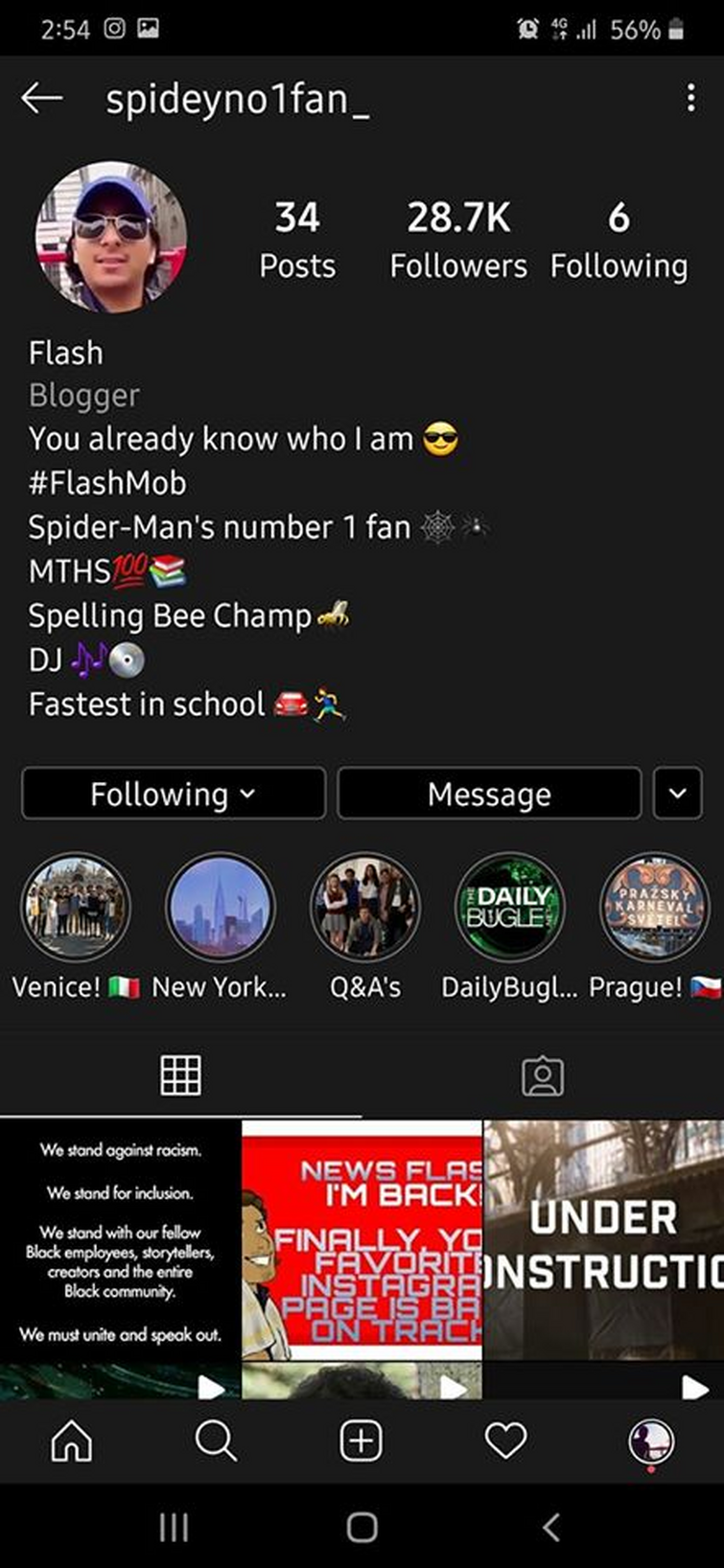This screenshot has height=1568, width=724.
Task: View the 6 following accounts
Action: coord(619,240)
